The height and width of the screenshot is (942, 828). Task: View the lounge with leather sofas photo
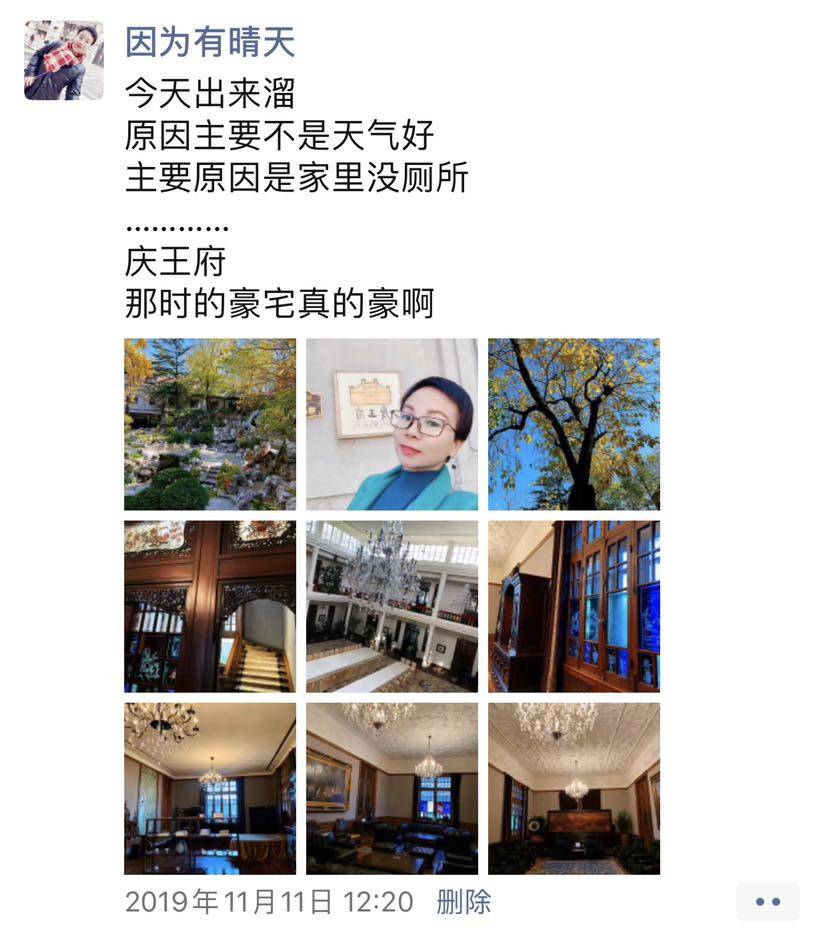click(392, 788)
